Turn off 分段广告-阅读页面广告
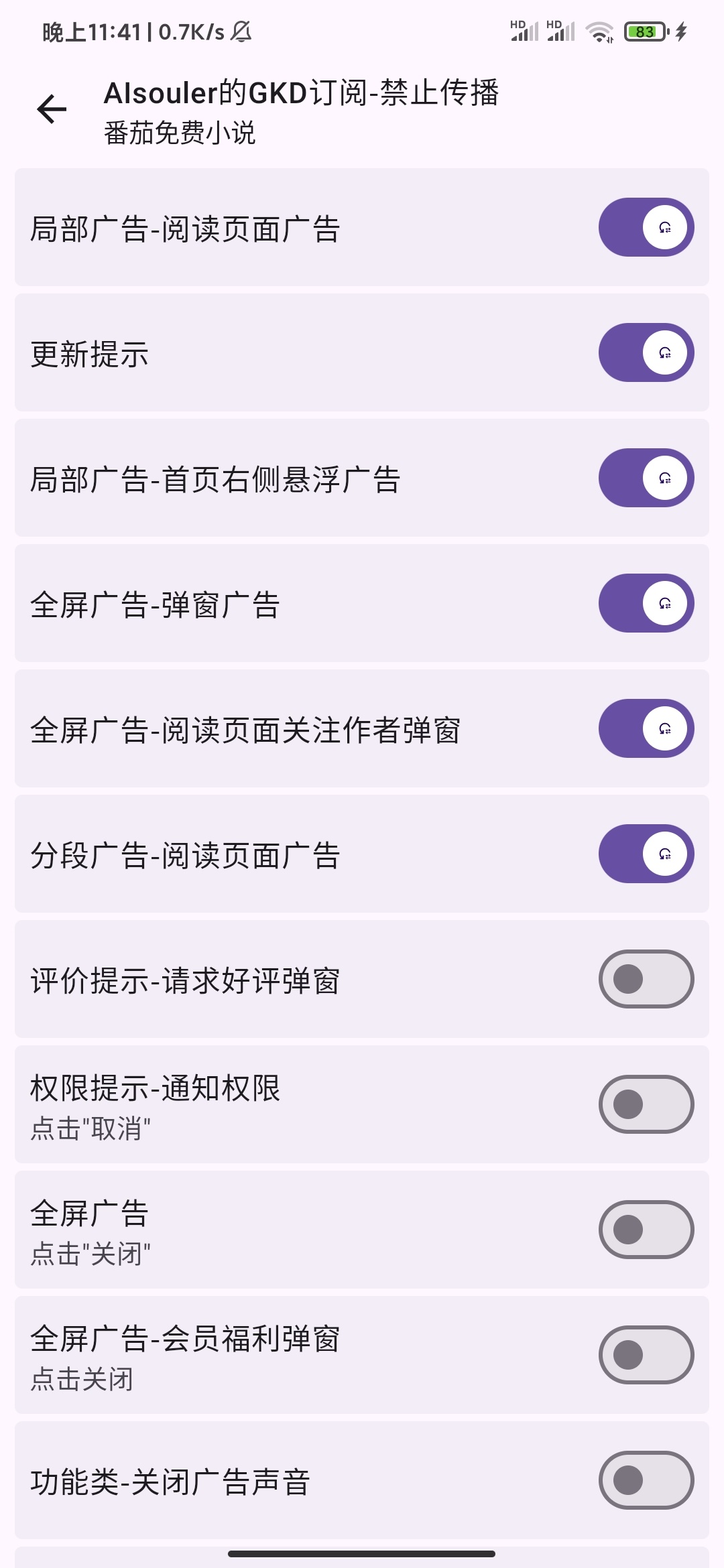 tap(646, 854)
